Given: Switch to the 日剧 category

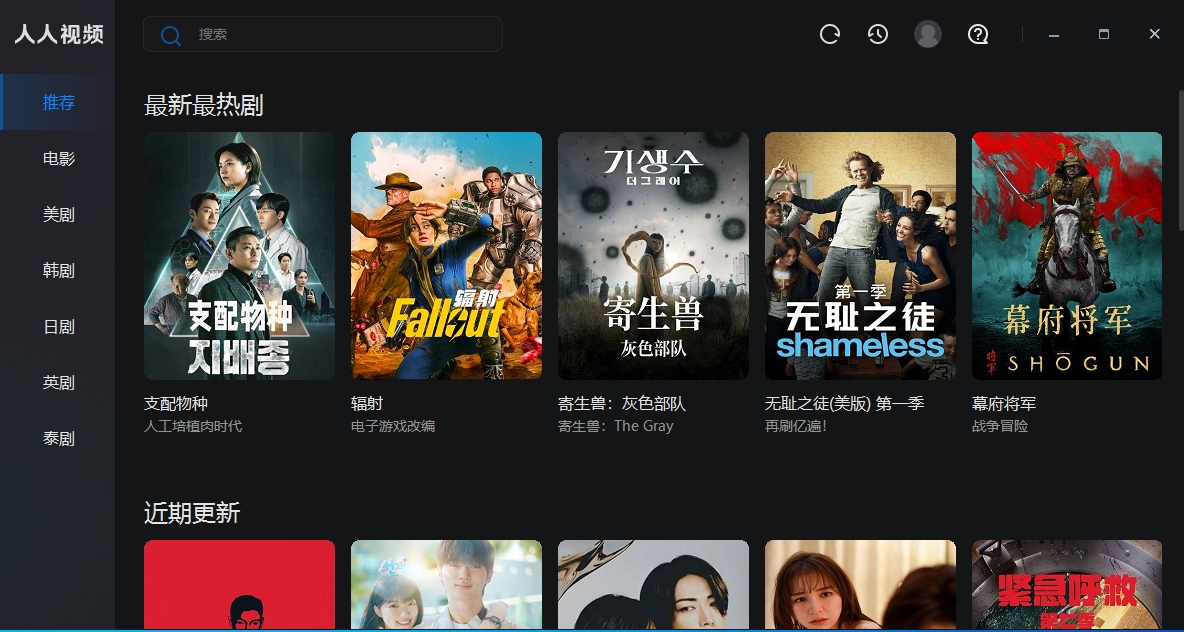Looking at the screenshot, I should click(59, 326).
